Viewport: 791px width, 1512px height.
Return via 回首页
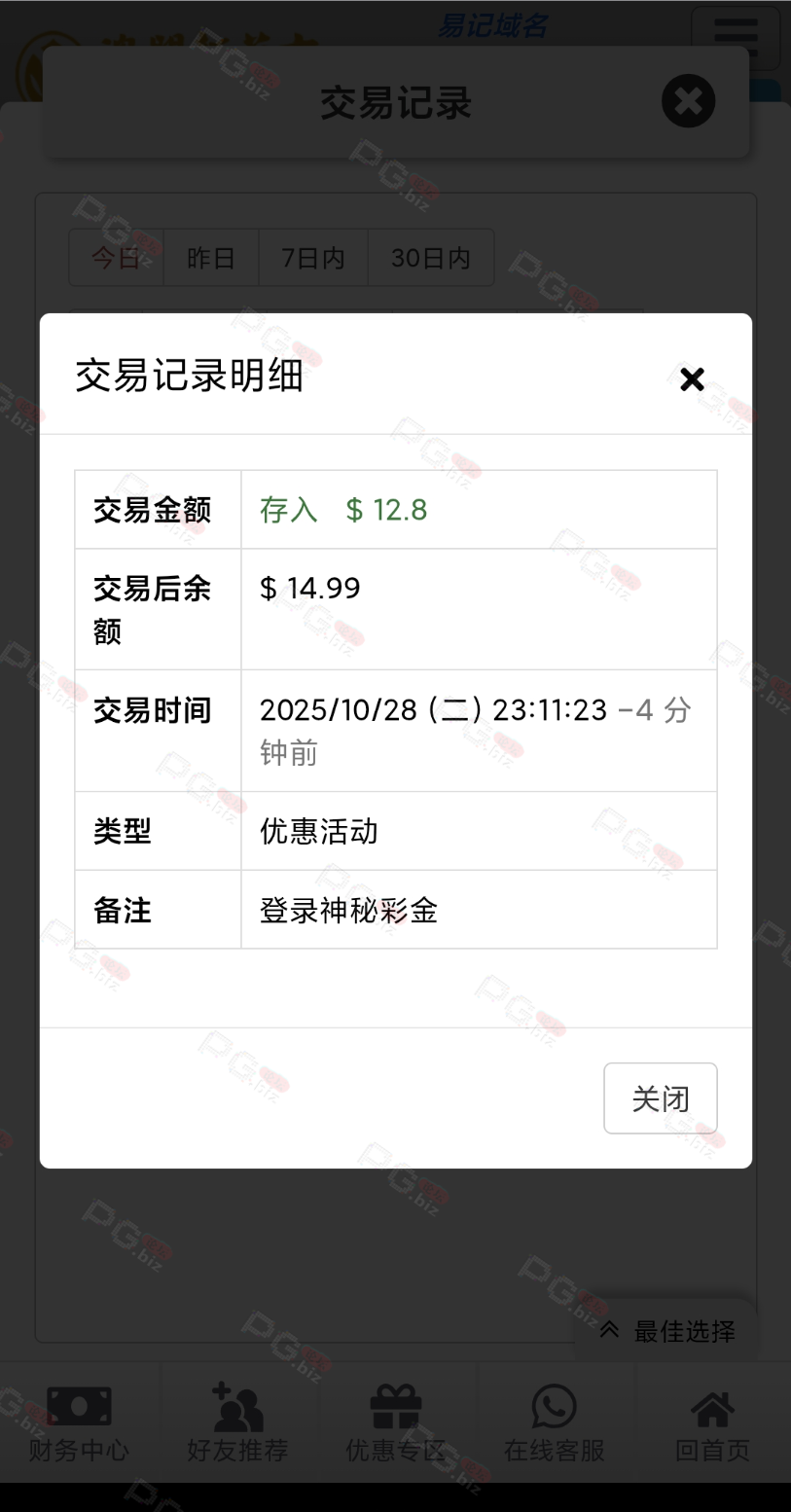point(712,1423)
